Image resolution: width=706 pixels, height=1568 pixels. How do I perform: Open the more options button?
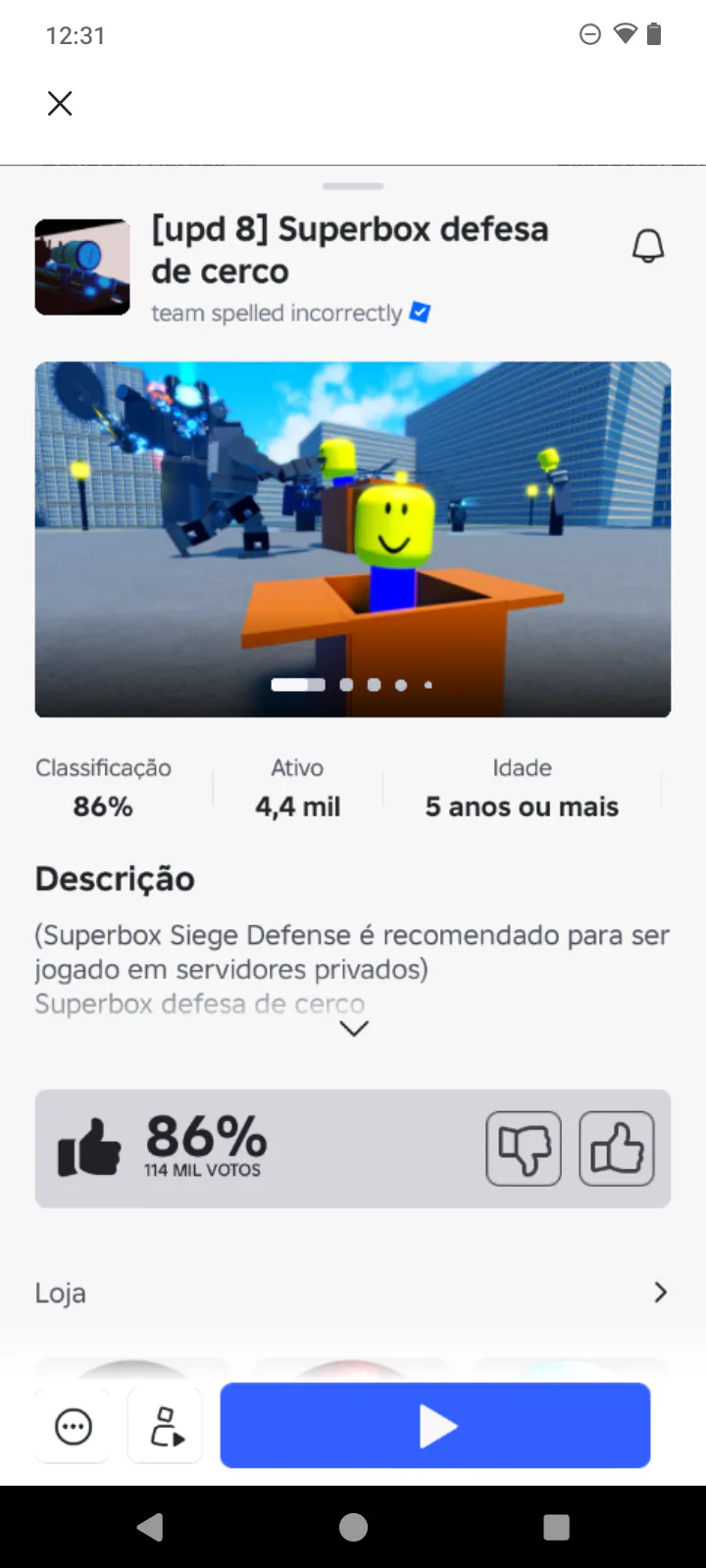pyautogui.click(x=74, y=1426)
